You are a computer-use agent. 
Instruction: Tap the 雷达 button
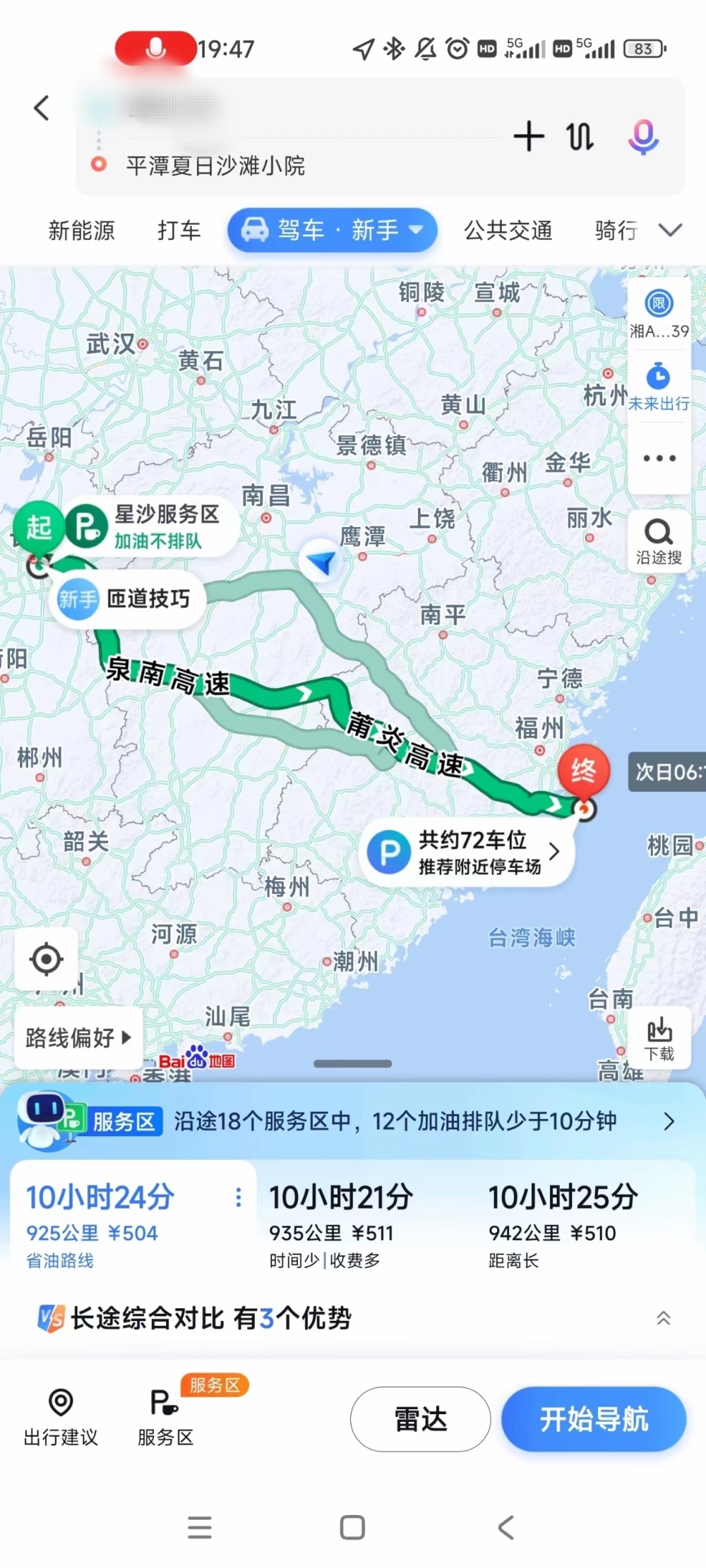pos(420,1418)
